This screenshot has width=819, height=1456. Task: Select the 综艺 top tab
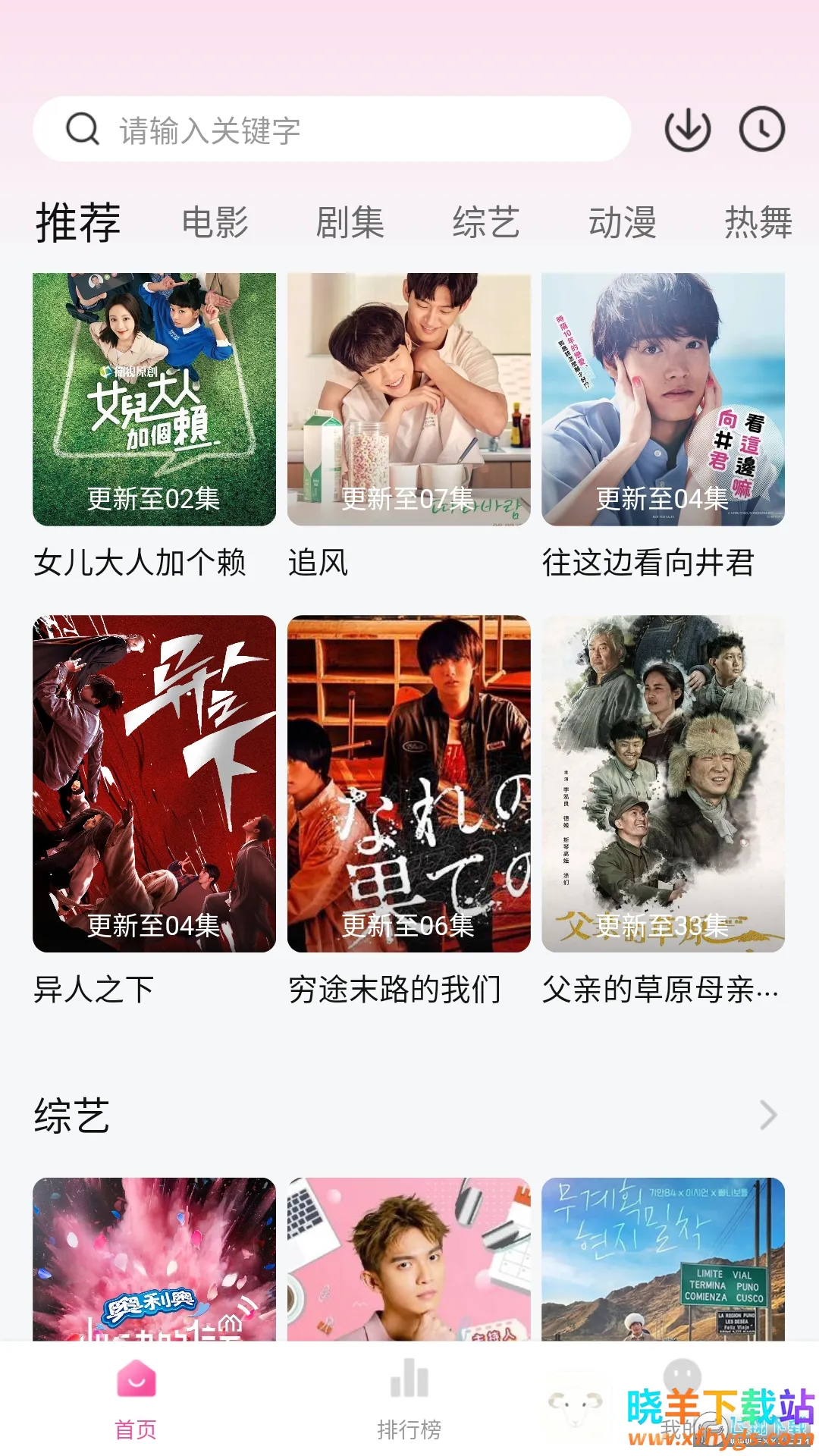pyautogui.click(x=485, y=223)
